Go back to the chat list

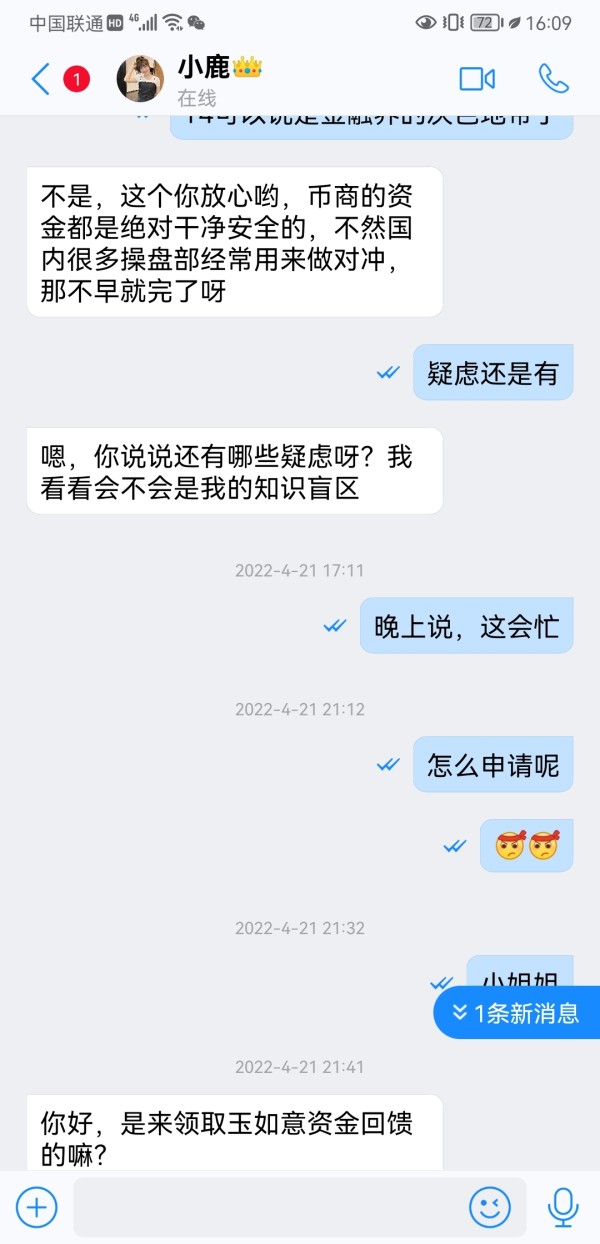pos(40,79)
